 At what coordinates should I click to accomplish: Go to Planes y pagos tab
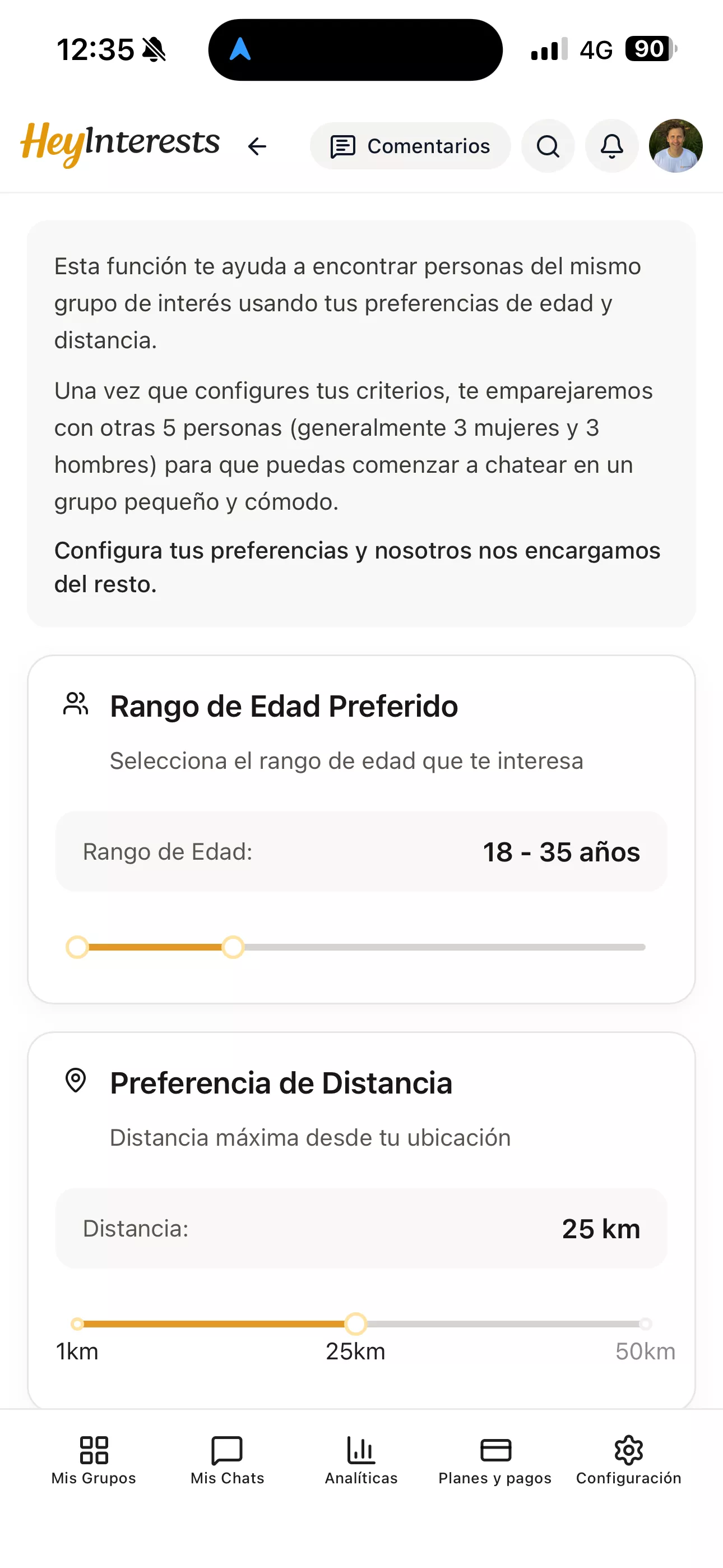pos(495,1460)
